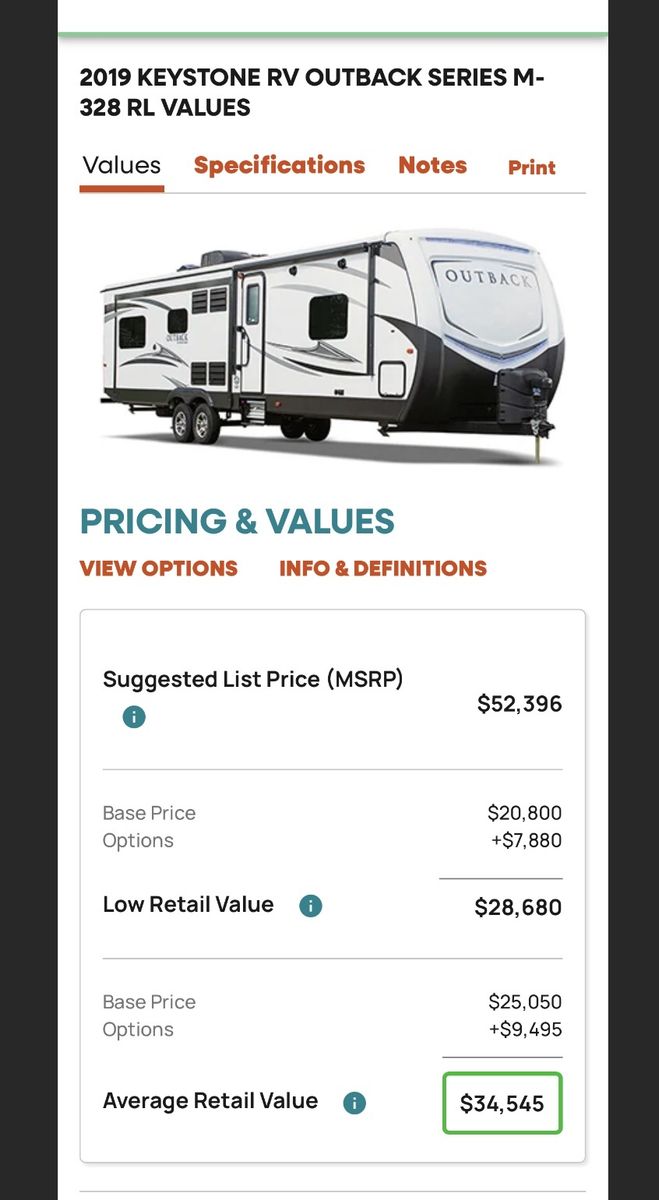Tap the info icon under Suggested List Price
This screenshot has width=659, height=1200.
coord(134,717)
